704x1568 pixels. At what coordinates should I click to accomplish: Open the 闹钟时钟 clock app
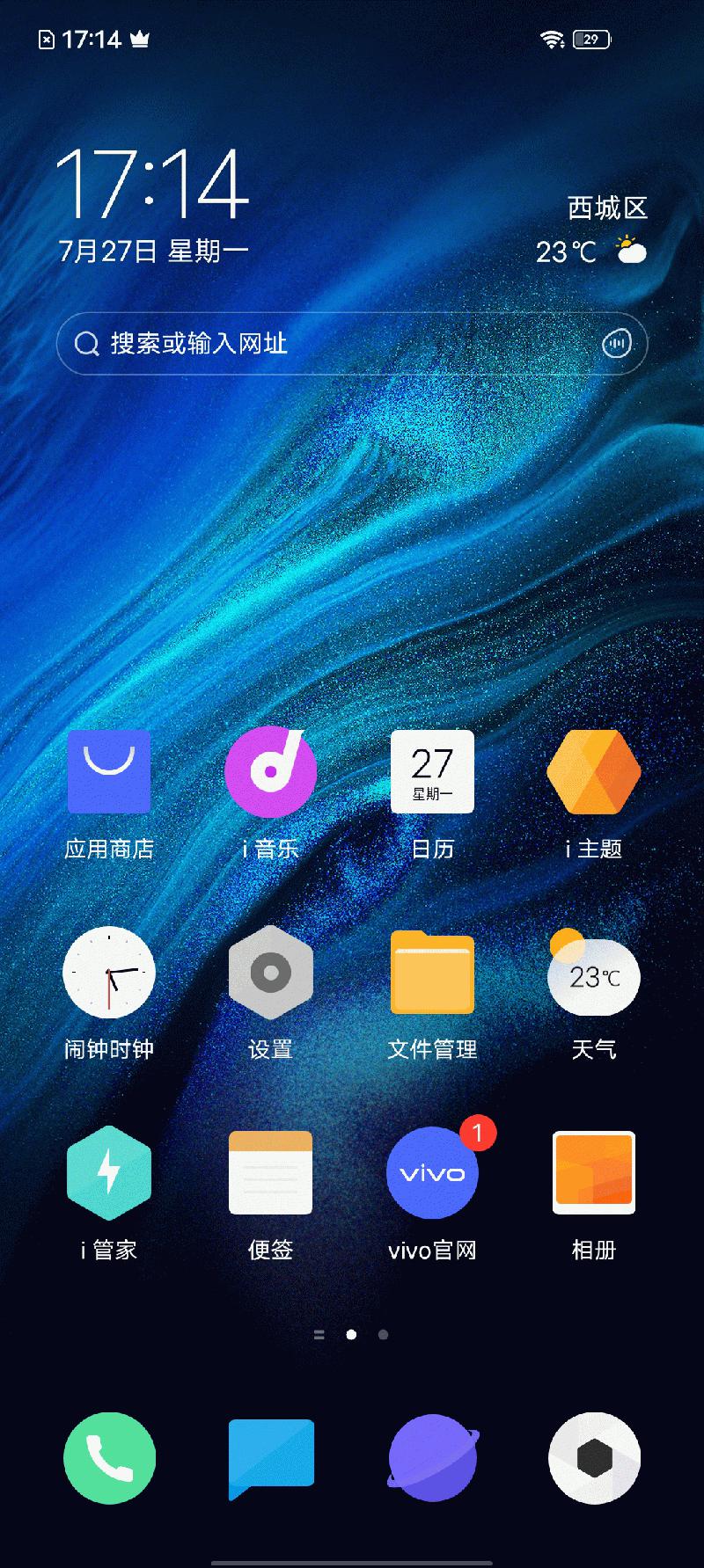tap(109, 973)
